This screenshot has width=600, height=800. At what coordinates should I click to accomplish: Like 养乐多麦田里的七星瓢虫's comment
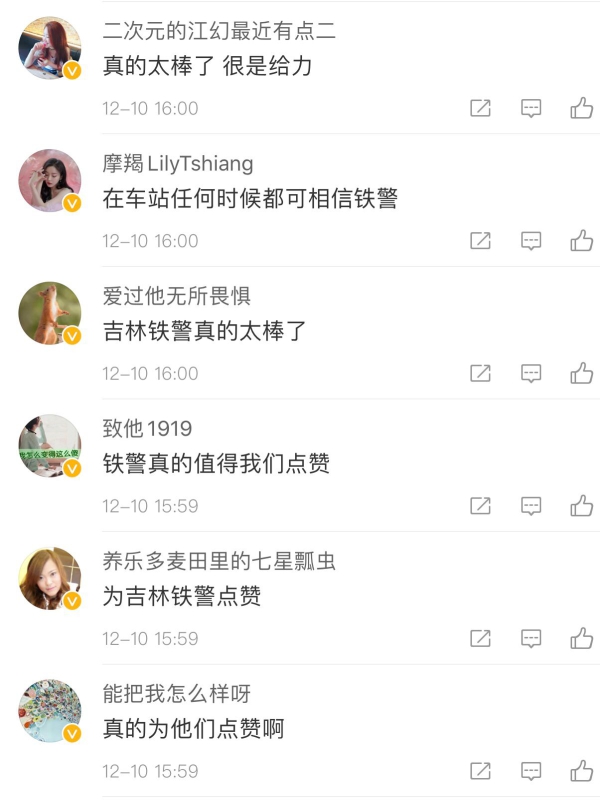582,638
